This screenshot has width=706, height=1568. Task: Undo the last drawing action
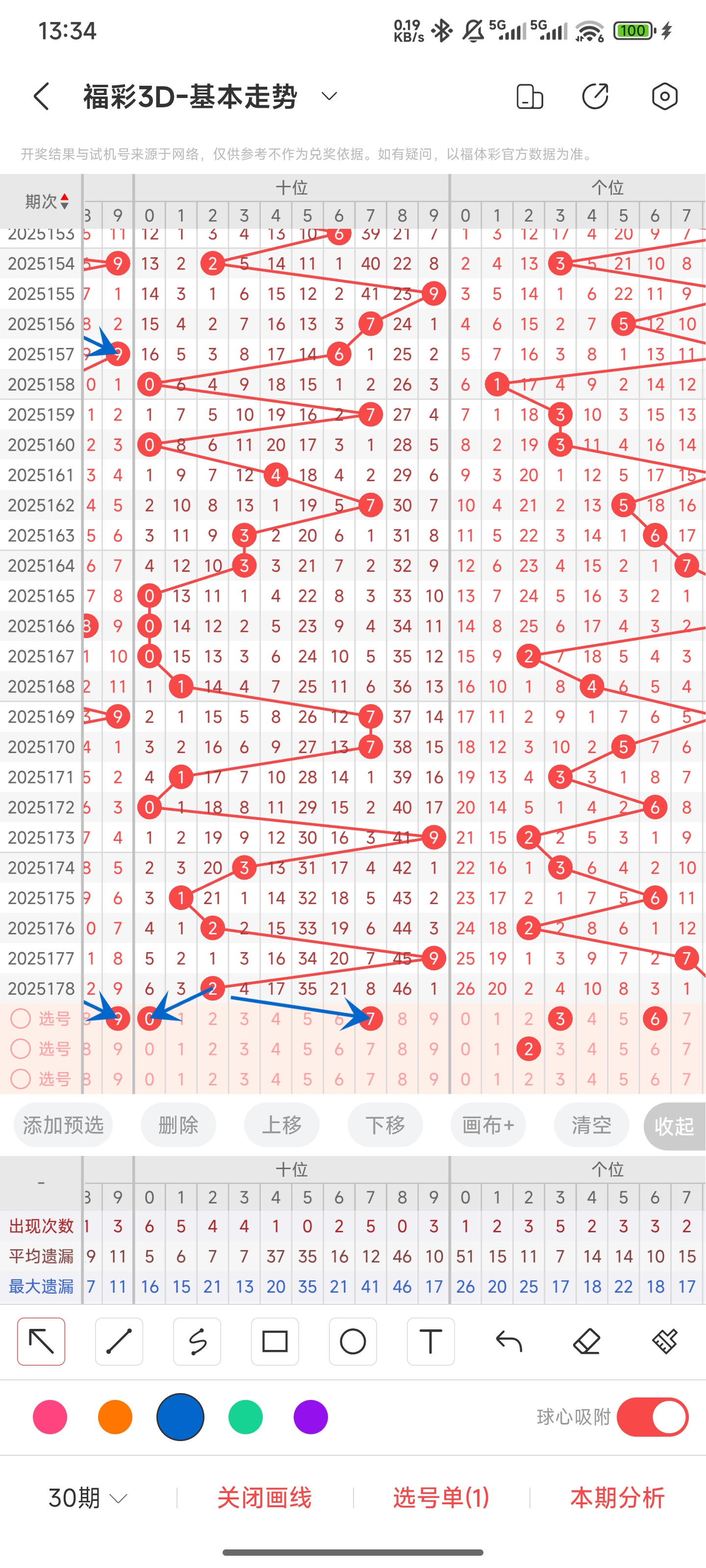point(508,1342)
